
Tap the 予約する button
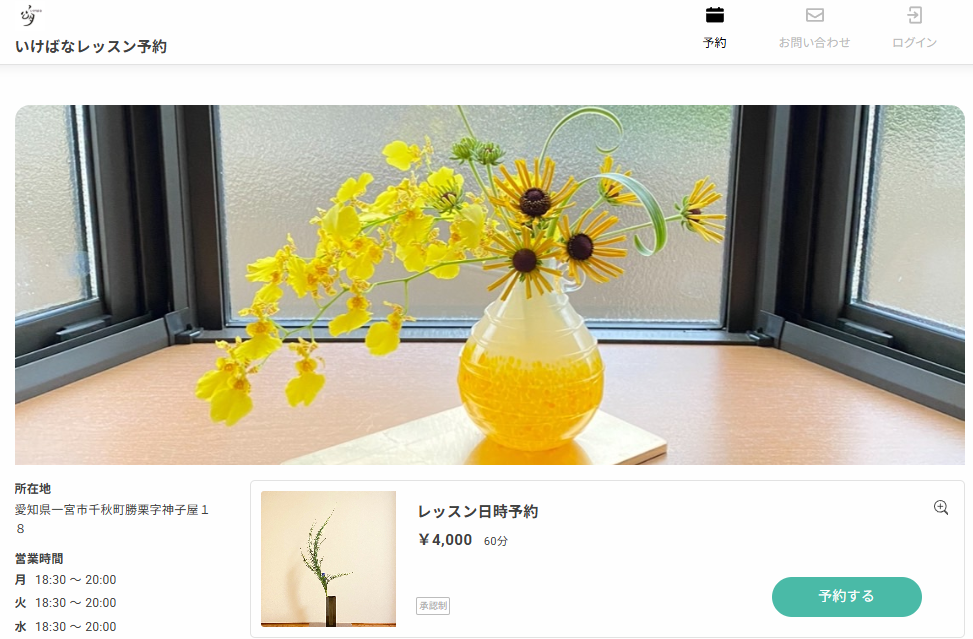coord(846,596)
